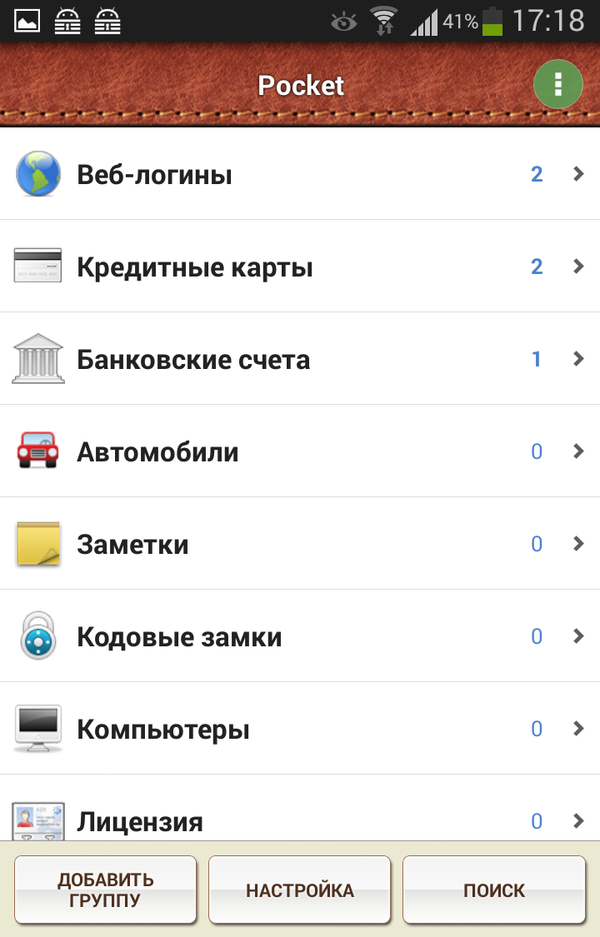Open the Компьютеры group

click(300, 729)
